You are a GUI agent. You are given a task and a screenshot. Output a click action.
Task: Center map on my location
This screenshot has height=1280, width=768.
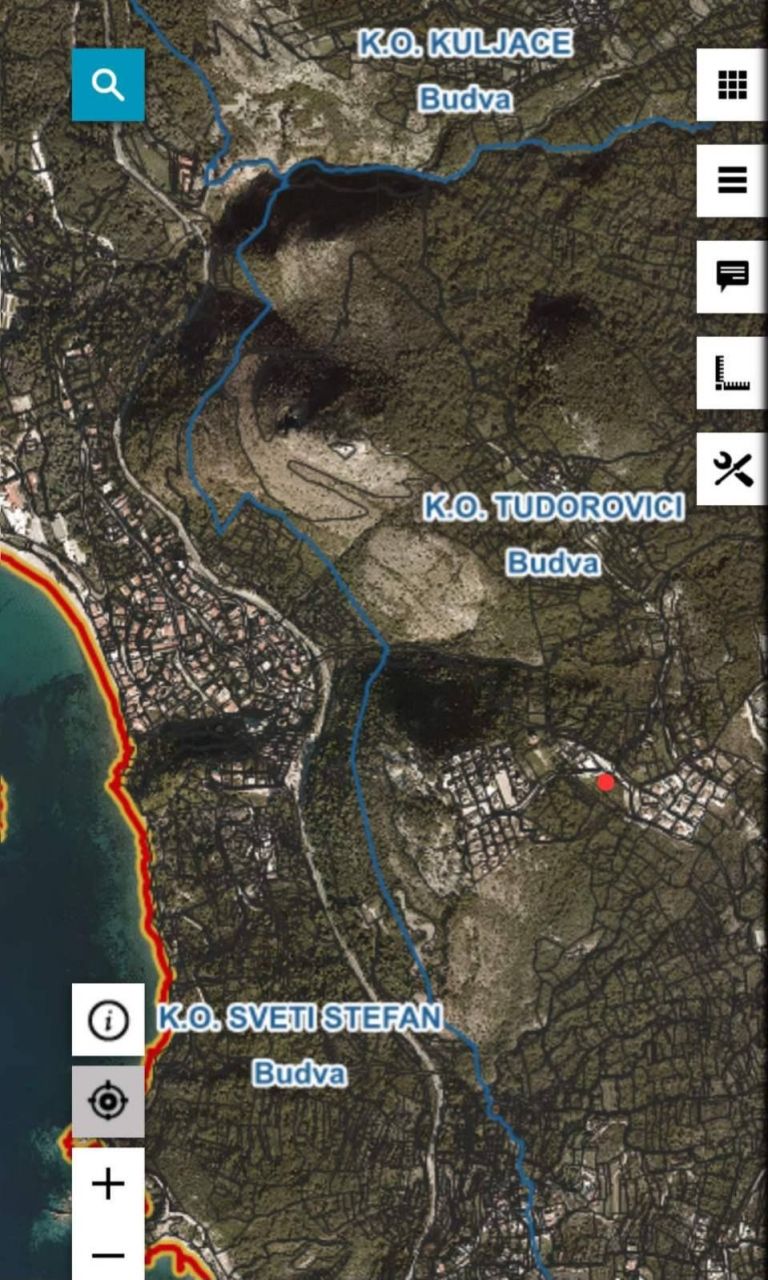click(x=108, y=1101)
